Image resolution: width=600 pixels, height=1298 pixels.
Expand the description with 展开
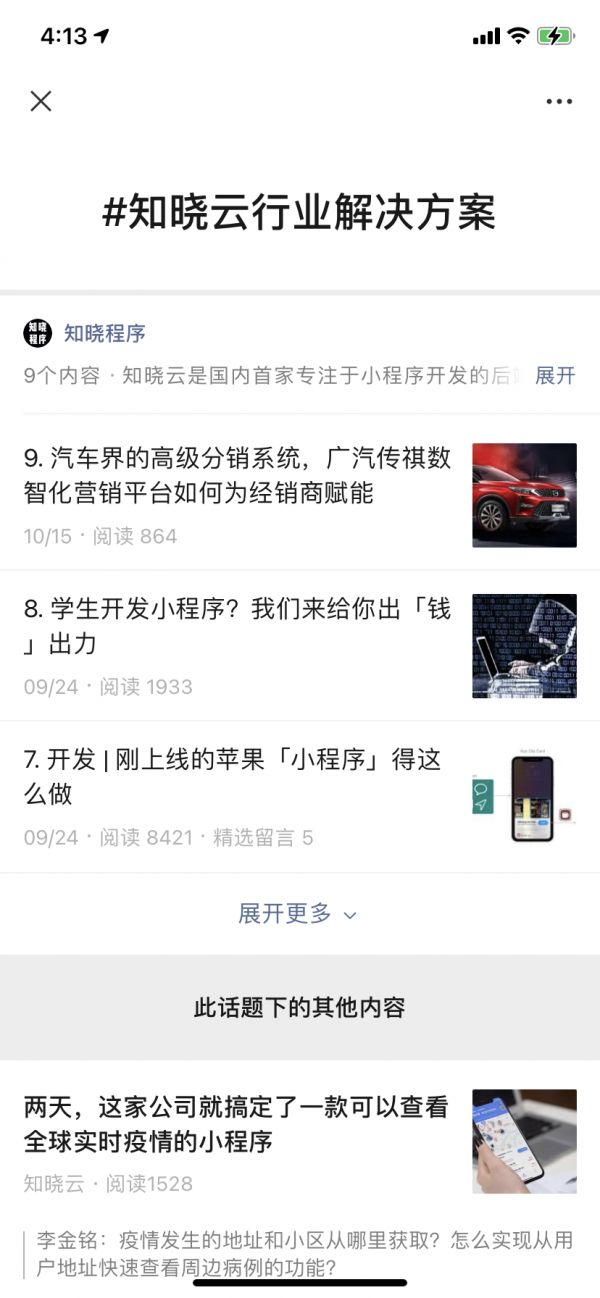click(x=555, y=376)
